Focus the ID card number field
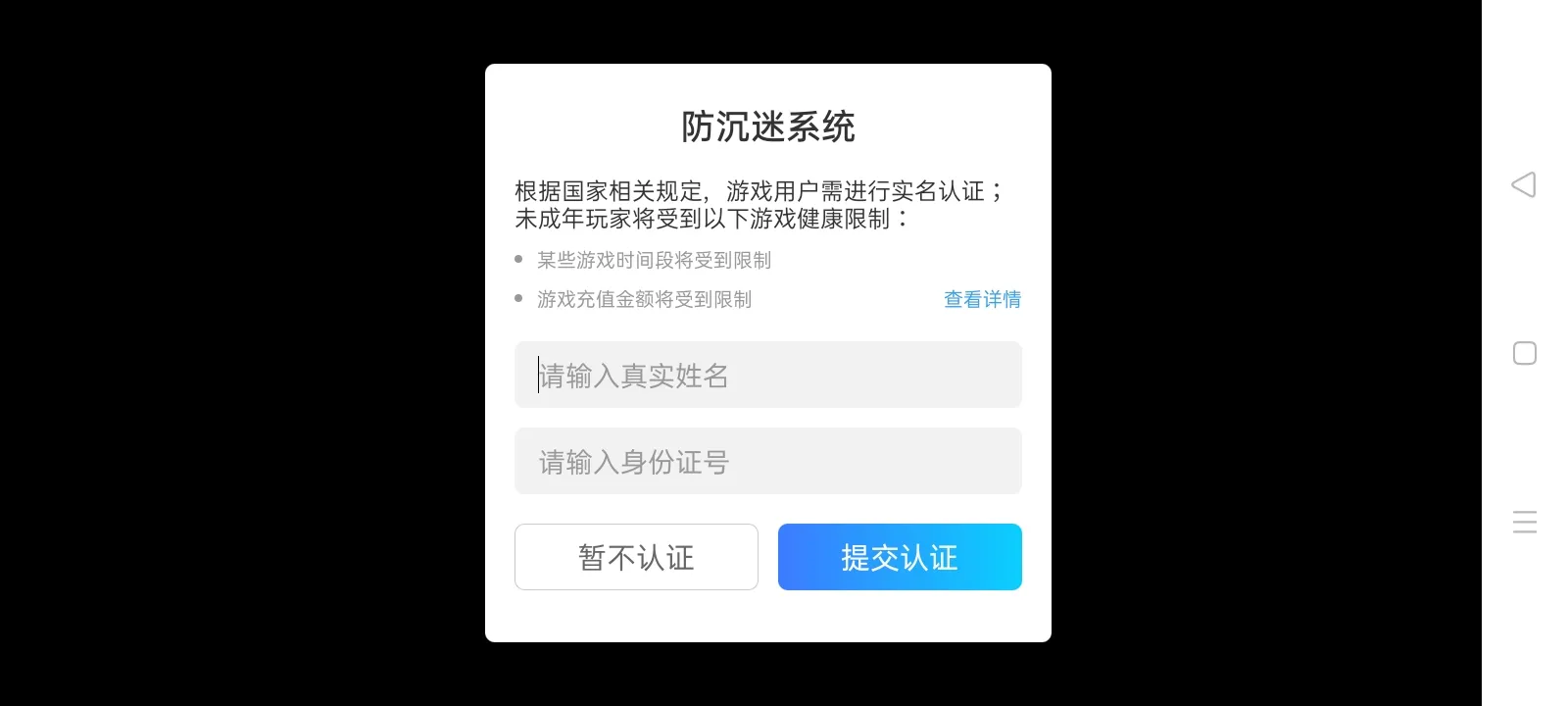1568x706 pixels. 767,461
